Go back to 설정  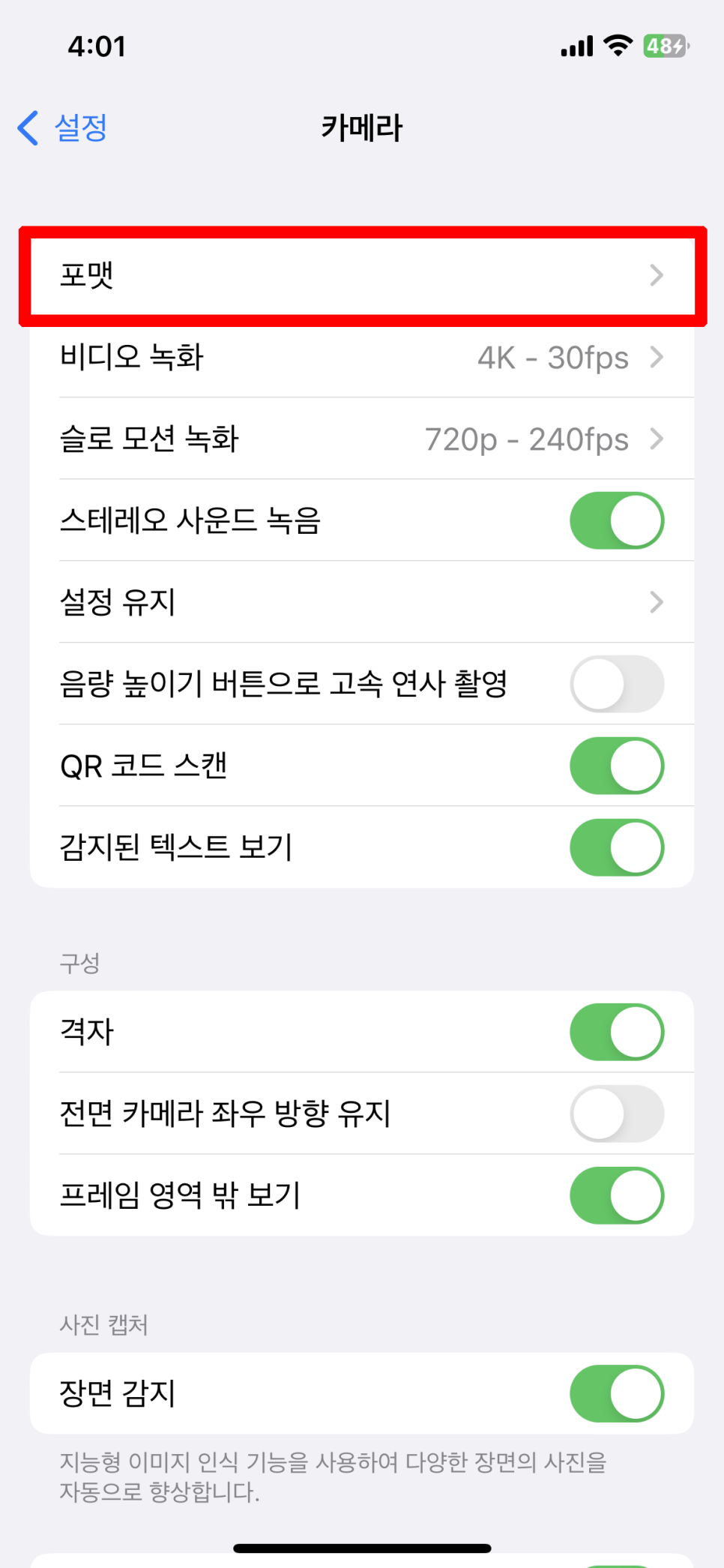point(63,127)
